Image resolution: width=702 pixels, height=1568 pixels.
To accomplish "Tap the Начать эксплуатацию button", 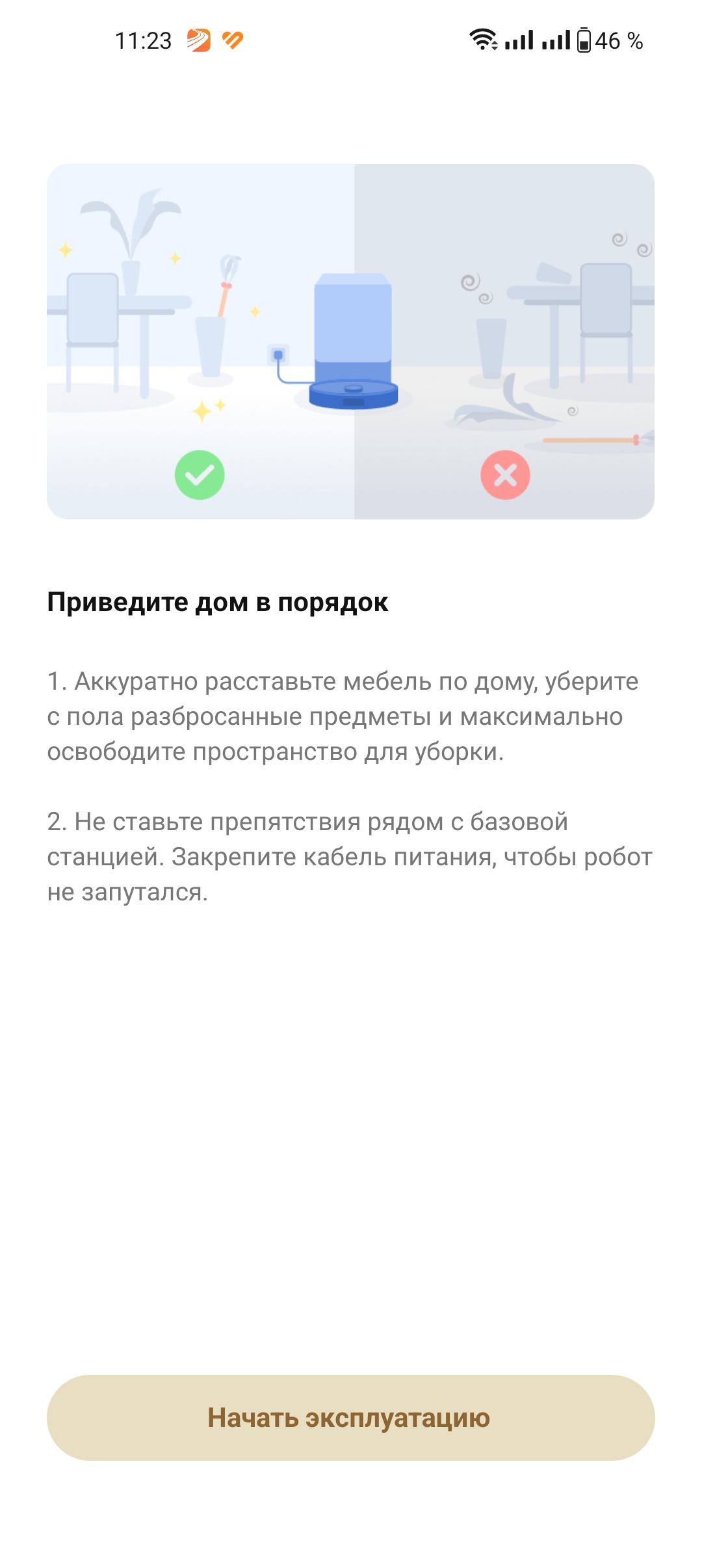I will (350, 1418).
